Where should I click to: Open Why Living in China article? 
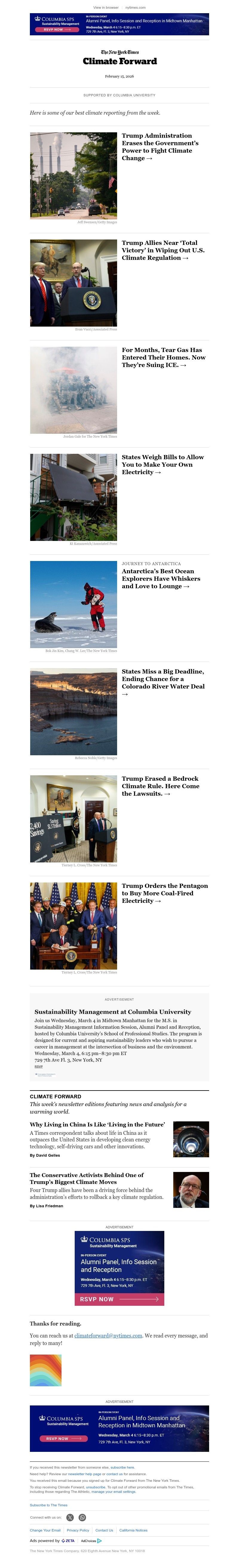pyautogui.click(x=97, y=1124)
